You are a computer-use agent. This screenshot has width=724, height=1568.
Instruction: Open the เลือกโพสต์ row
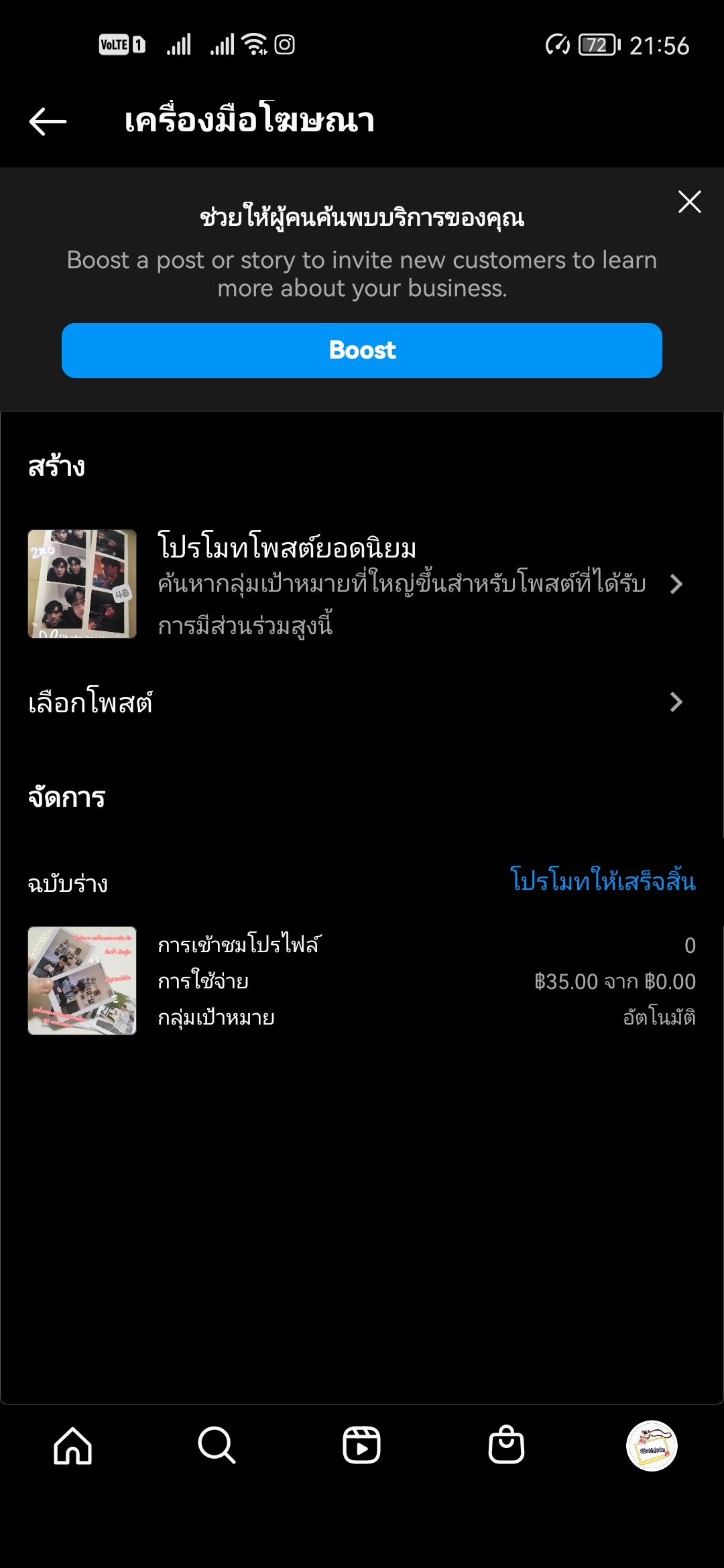coord(362,702)
